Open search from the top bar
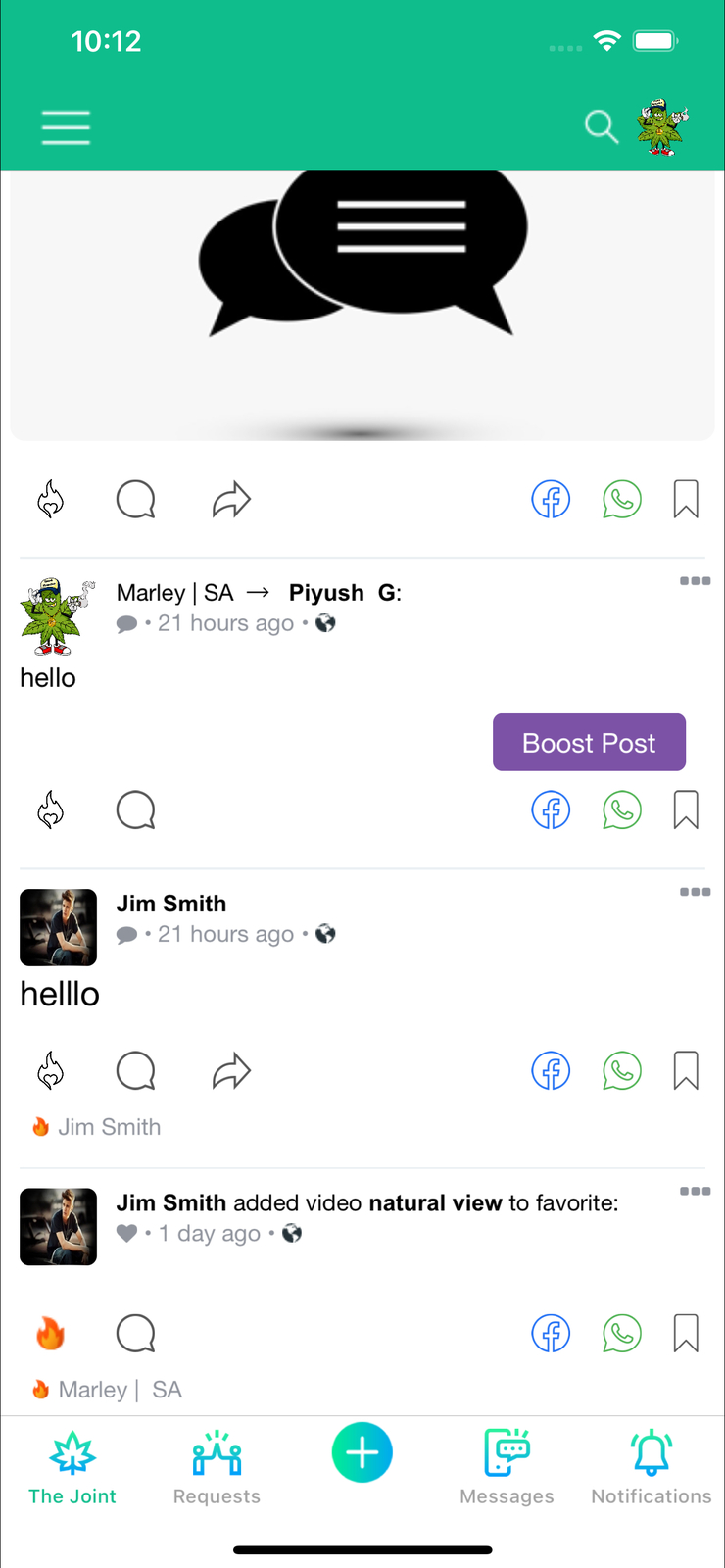Screen dimensions: 725x1568 601,126
